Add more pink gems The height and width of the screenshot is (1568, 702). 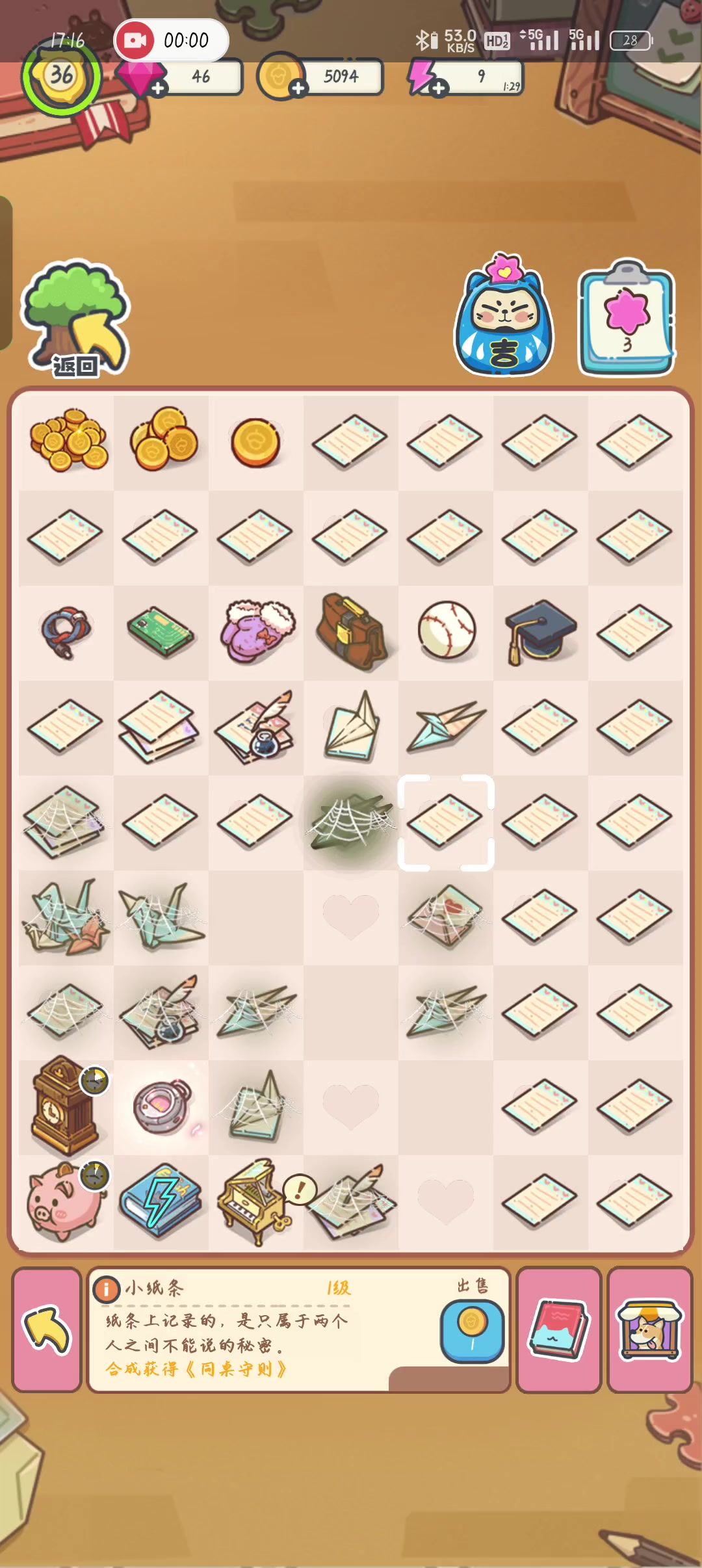(x=158, y=88)
